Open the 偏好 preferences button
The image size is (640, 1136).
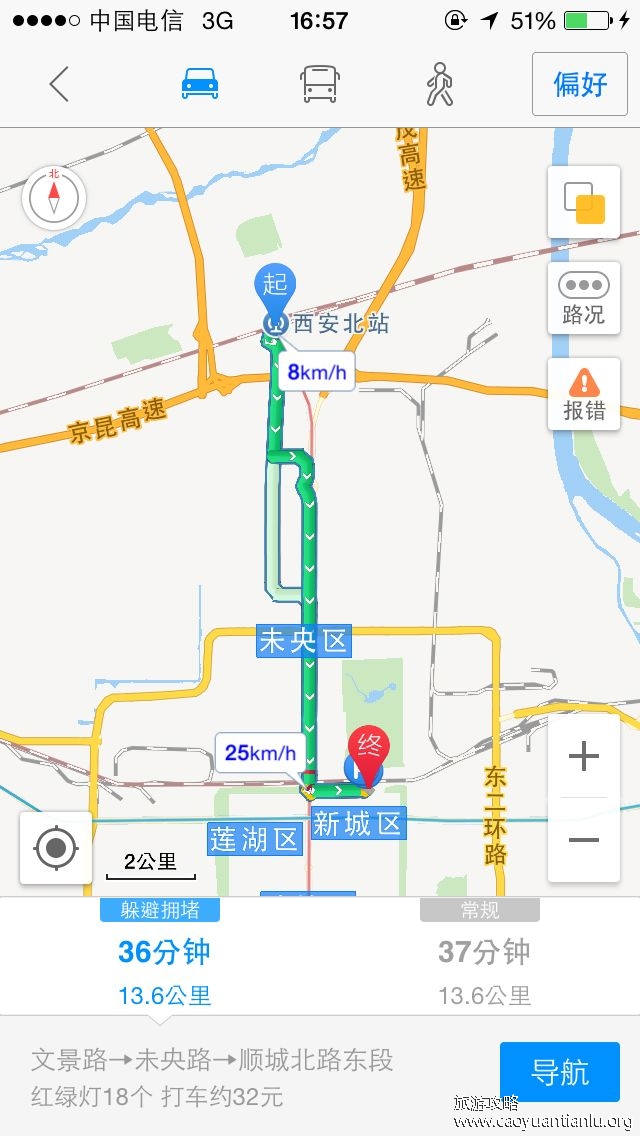point(580,84)
